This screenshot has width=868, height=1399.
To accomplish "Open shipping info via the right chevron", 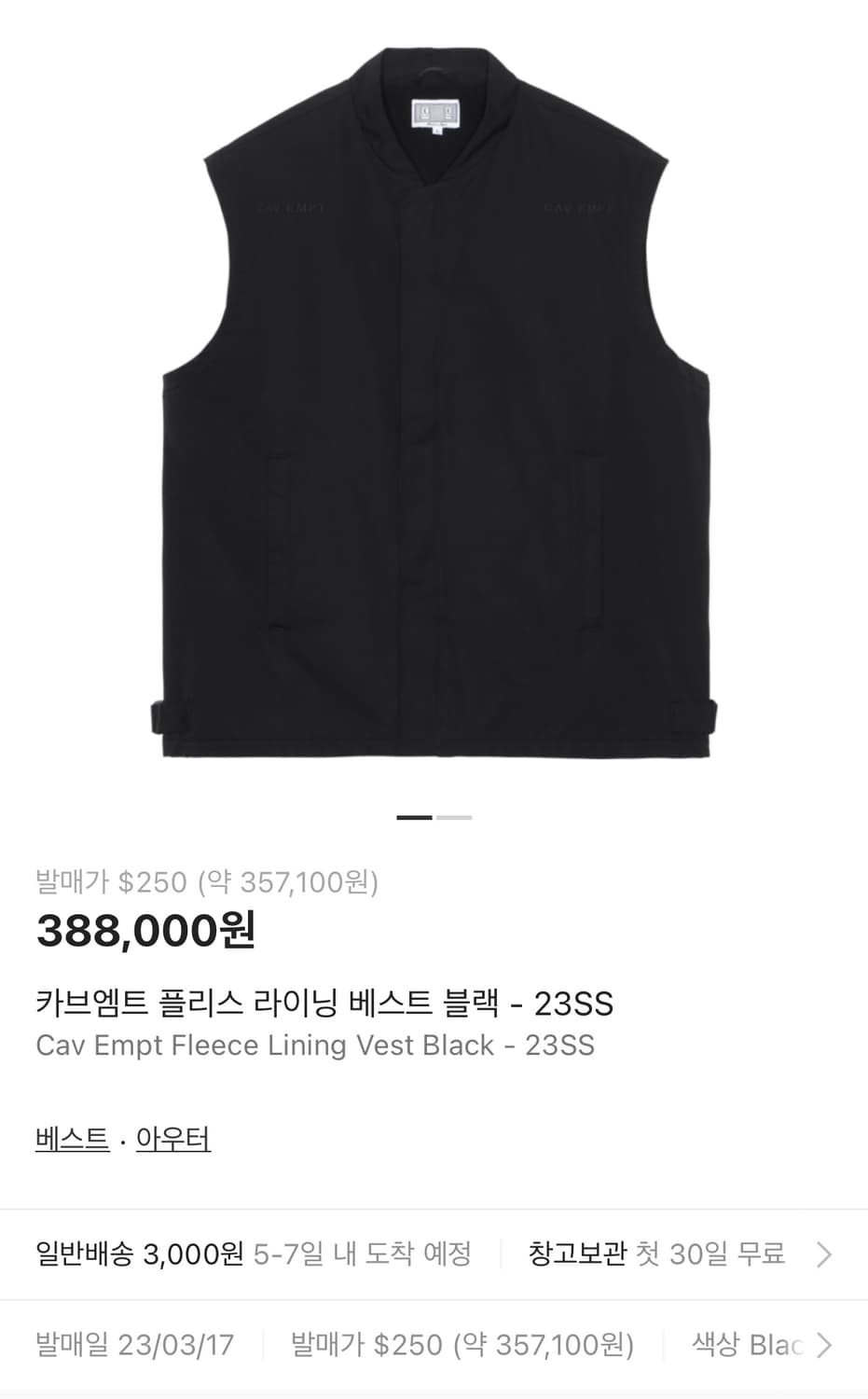I will pyautogui.click(x=824, y=1254).
